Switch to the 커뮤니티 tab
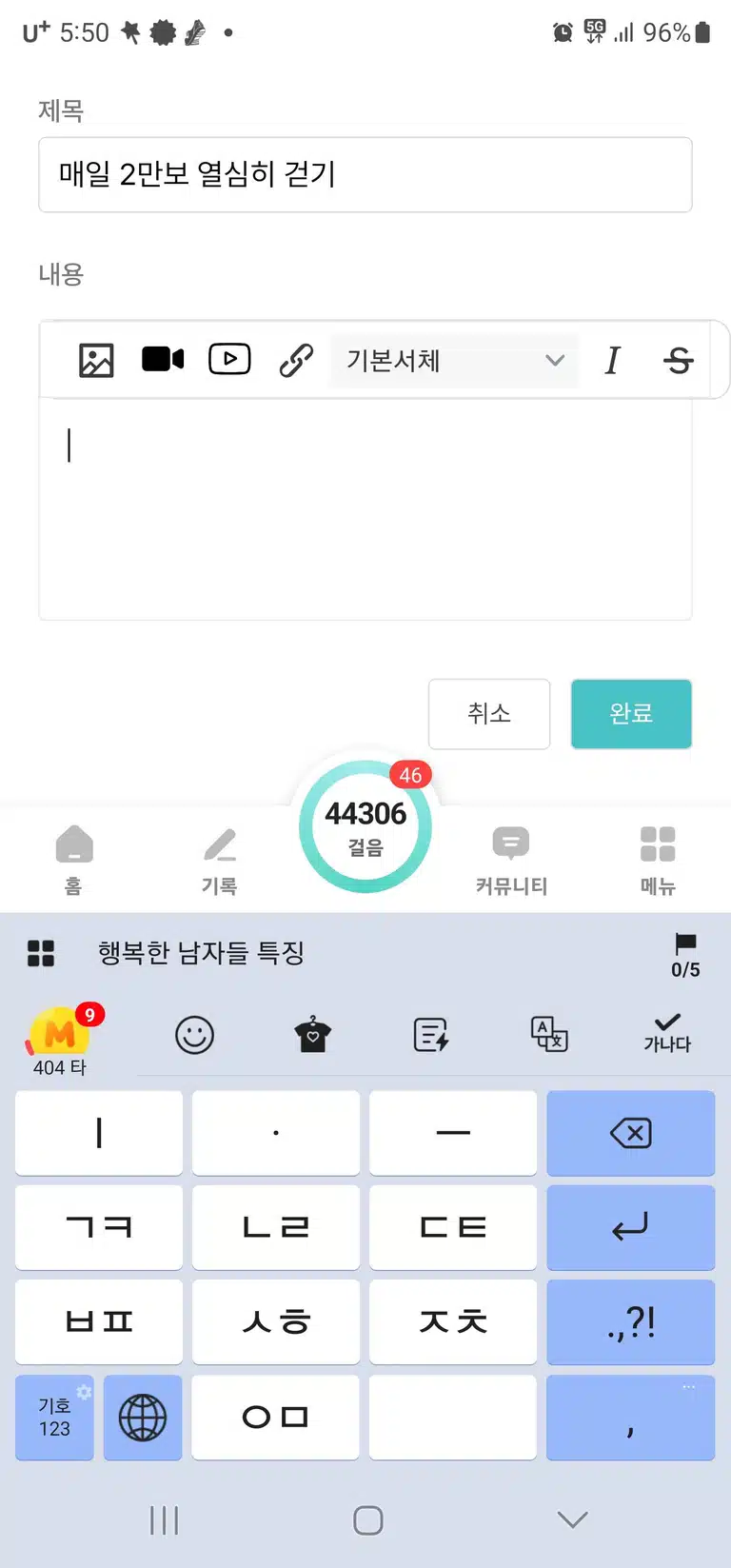The width and height of the screenshot is (731, 1568). [511, 860]
